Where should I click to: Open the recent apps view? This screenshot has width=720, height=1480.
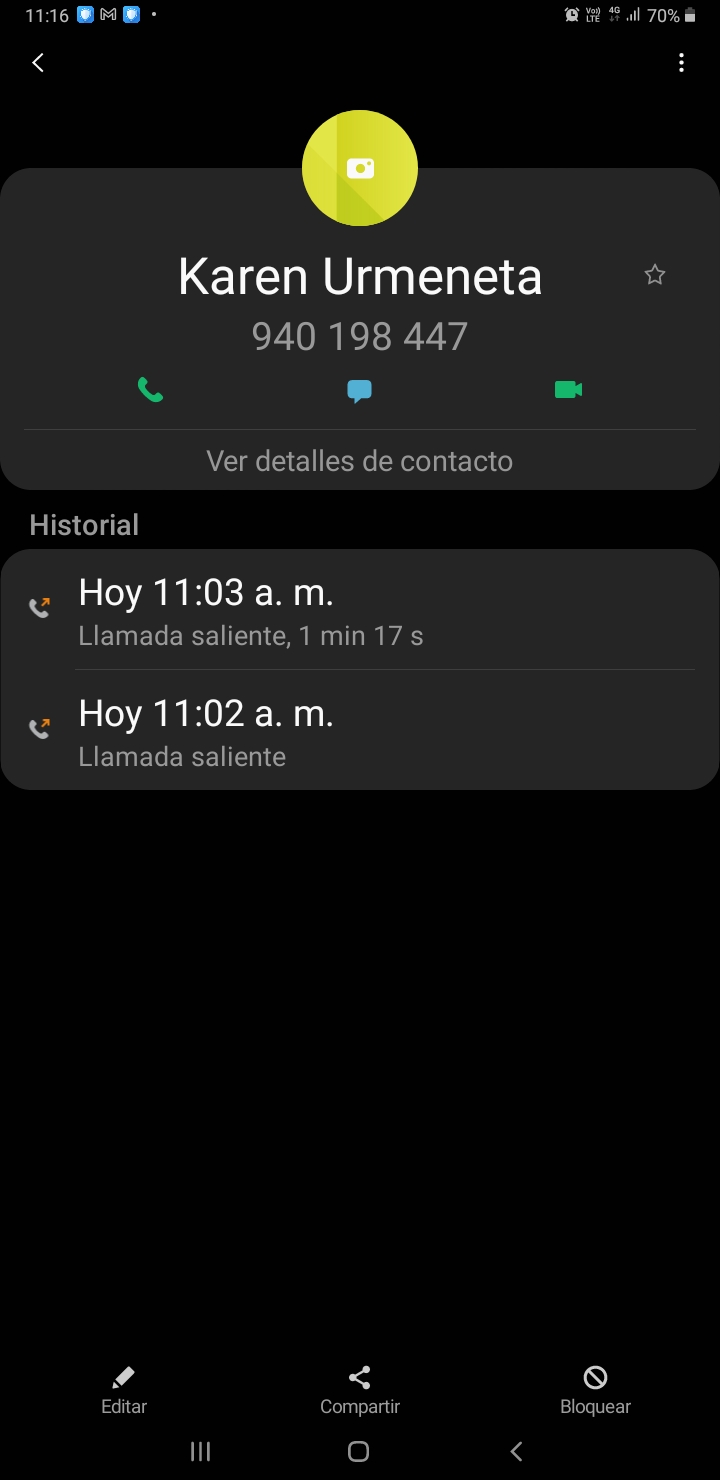[x=201, y=1452]
